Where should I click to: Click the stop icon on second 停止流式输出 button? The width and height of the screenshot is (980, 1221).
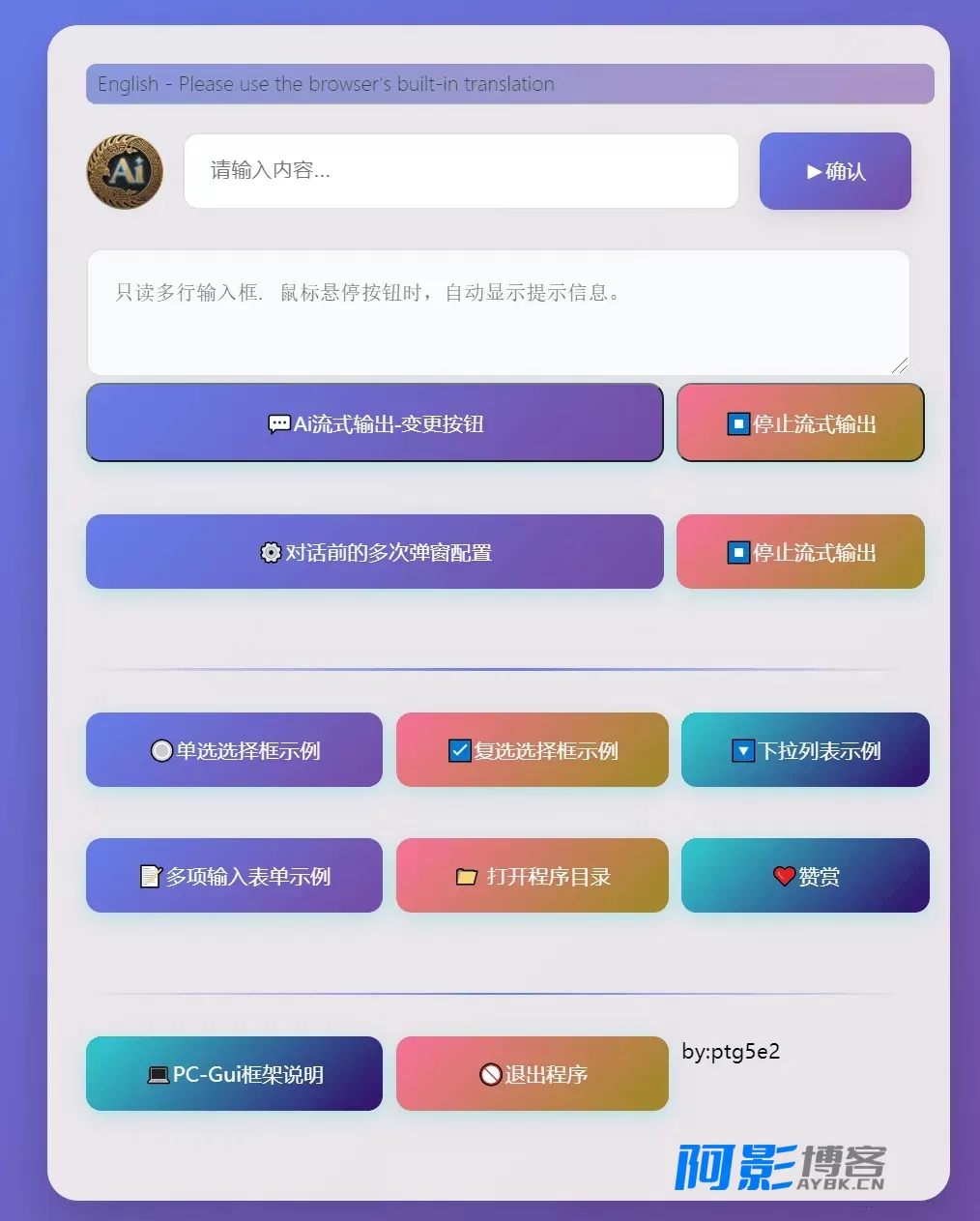point(738,552)
